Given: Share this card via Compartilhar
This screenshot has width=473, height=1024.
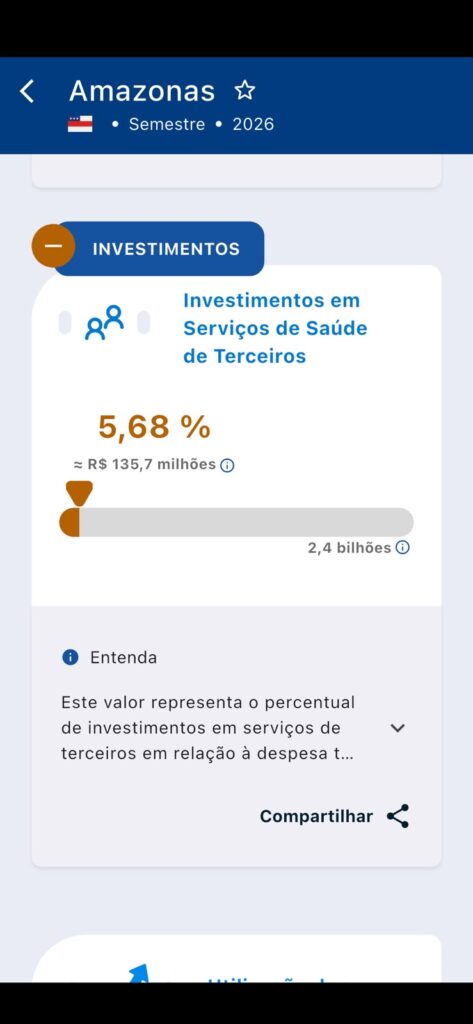Looking at the screenshot, I should 334,816.
